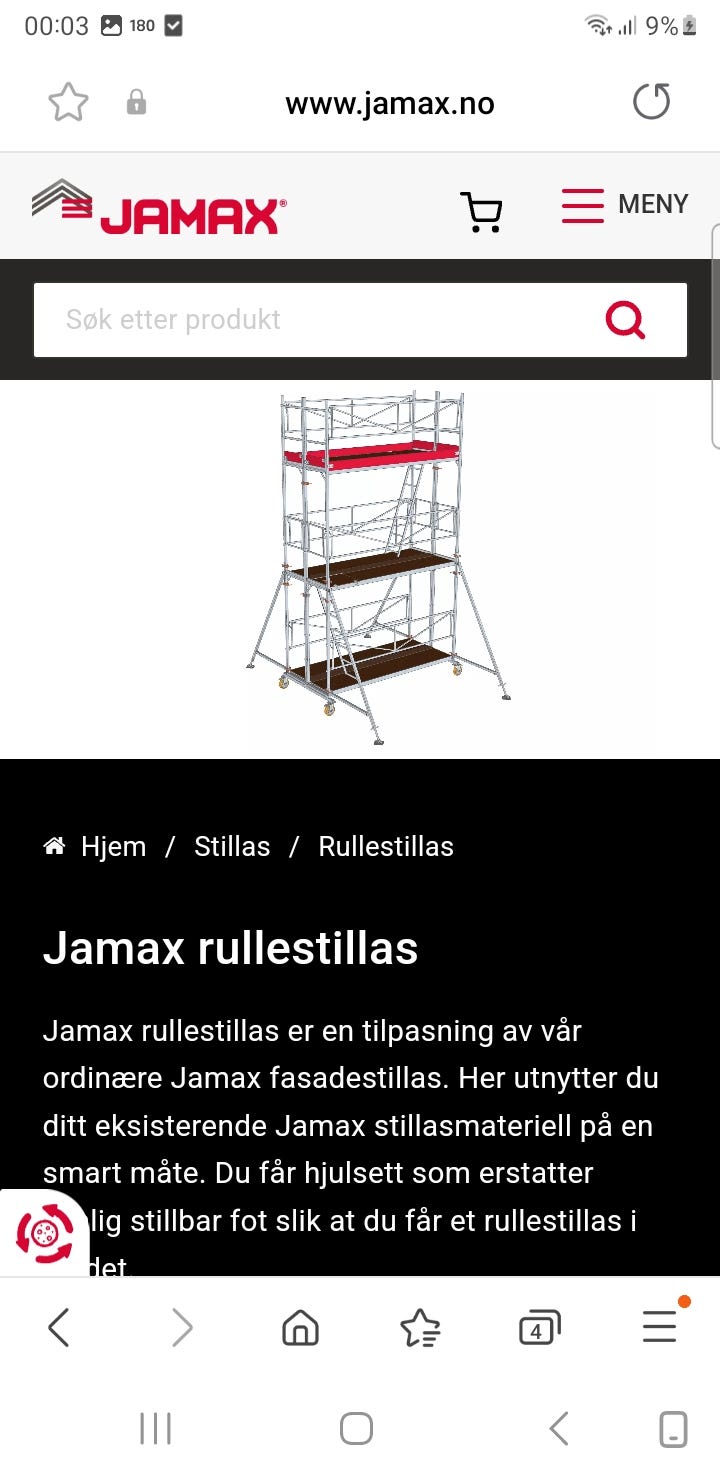Tap www.jamax.no in the address bar
Screen dimensions: 720x1480
(389, 102)
